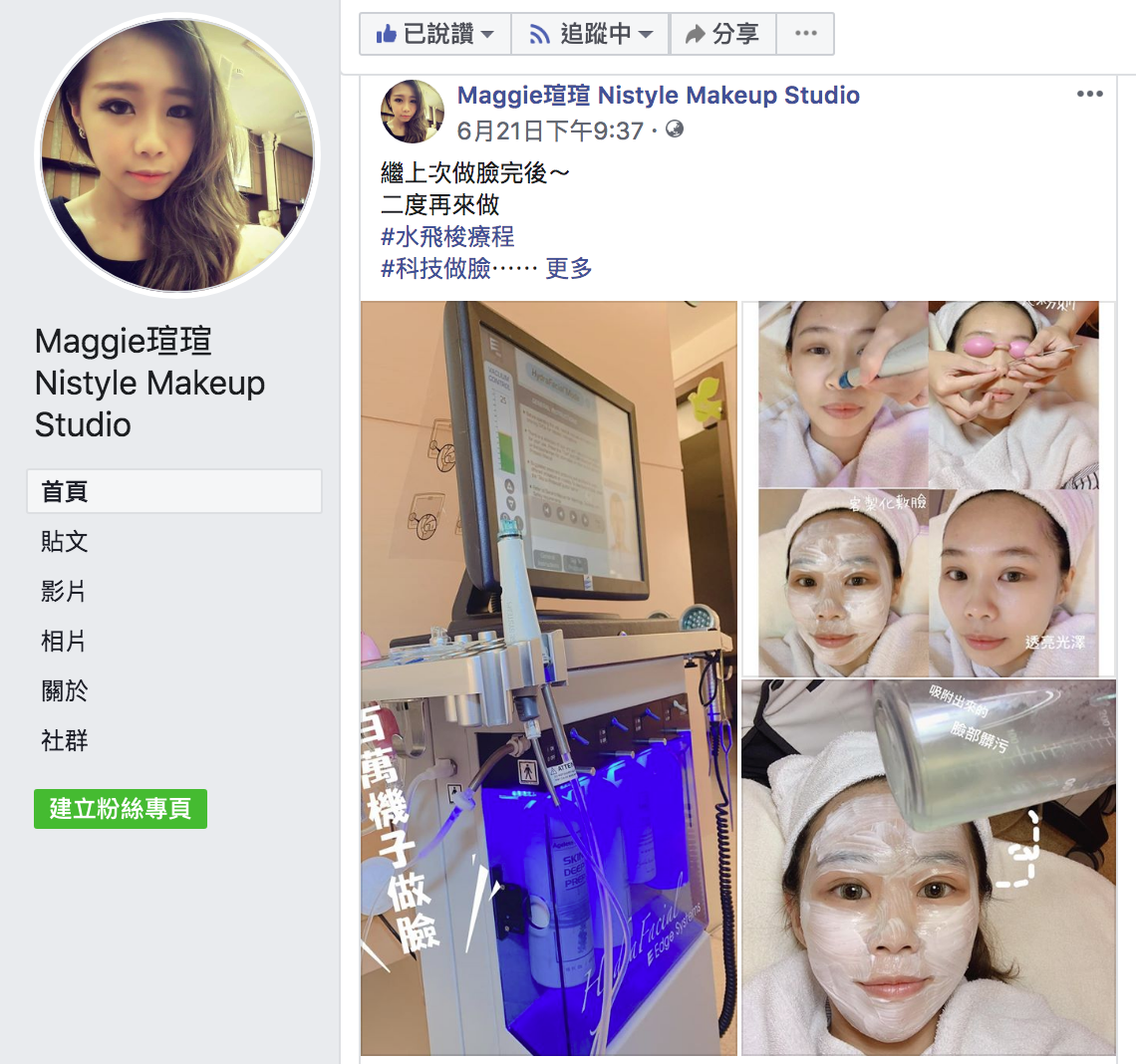Open the 追蹤中 following dropdown
This screenshot has width=1136, height=1064.
(x=591, y=35)
